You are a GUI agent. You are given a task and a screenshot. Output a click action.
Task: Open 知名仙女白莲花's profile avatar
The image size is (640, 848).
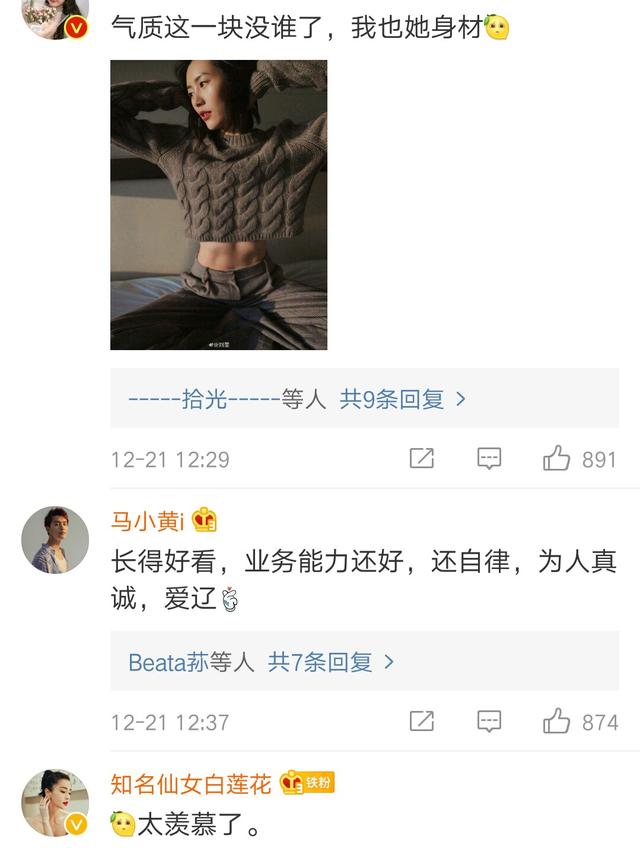click(55, 802)
